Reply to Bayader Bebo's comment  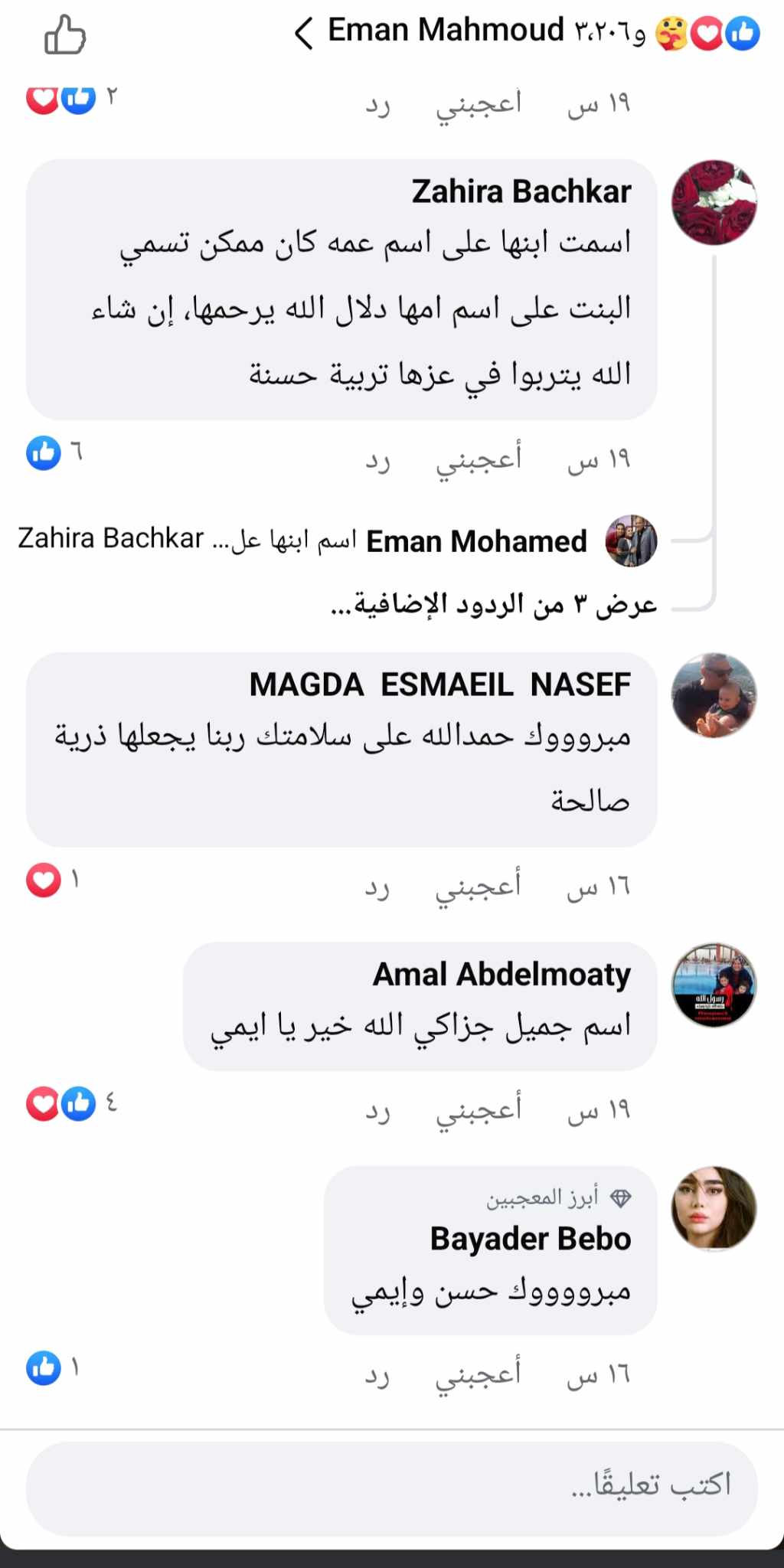(377, 1377)
